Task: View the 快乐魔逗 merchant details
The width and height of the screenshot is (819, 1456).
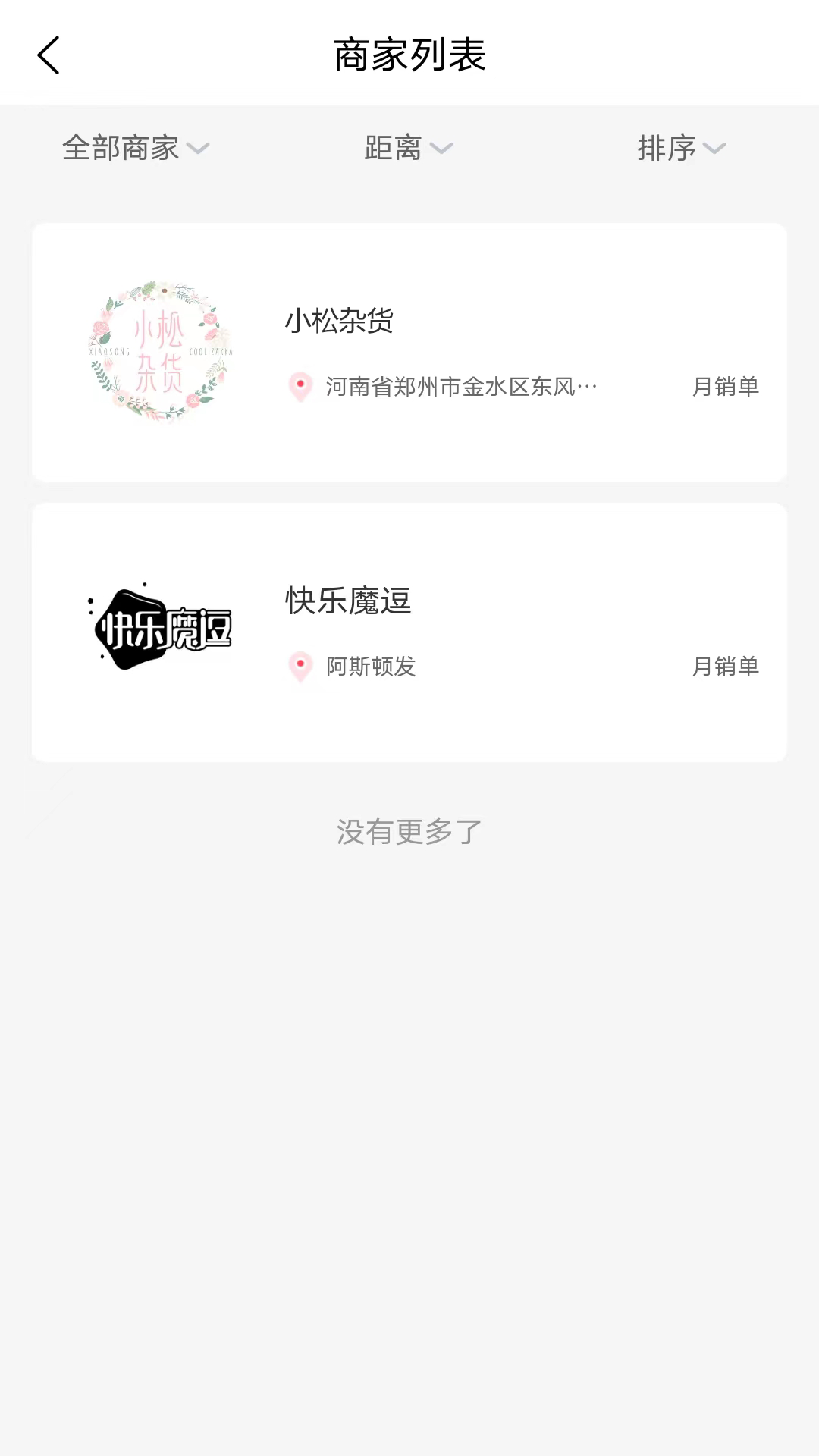Action: 409,632
